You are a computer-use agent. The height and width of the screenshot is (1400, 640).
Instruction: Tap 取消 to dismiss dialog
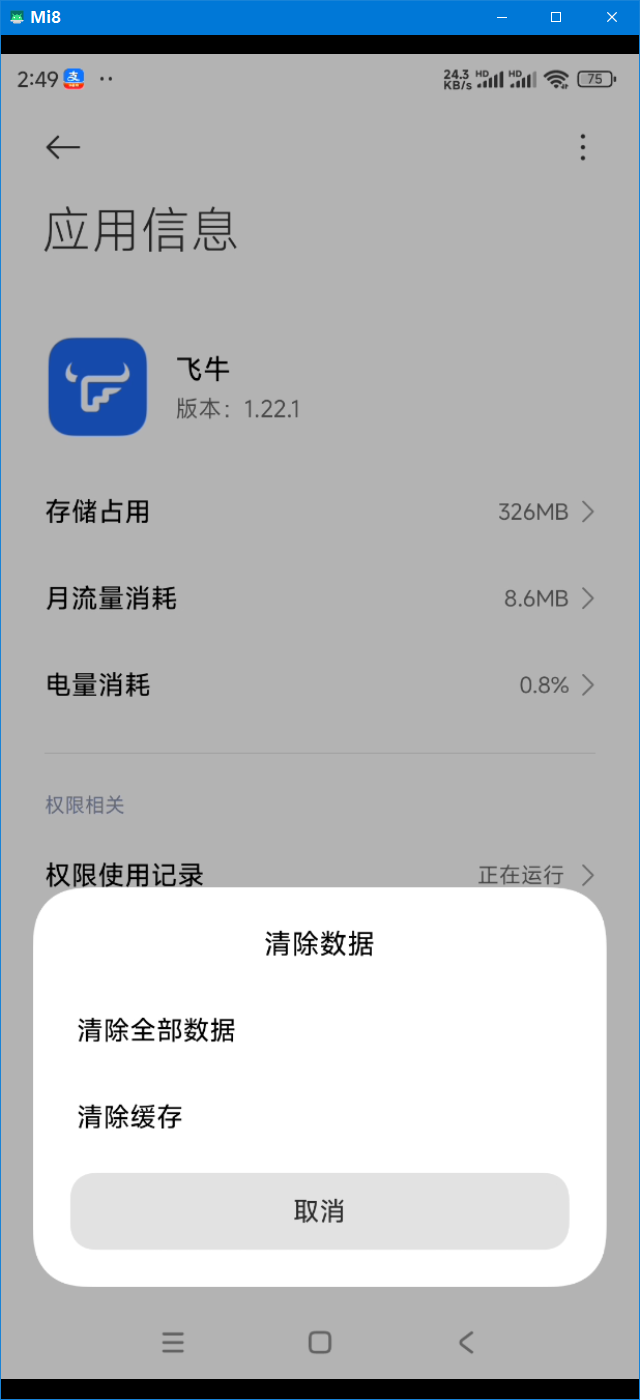coord(319,1211)
